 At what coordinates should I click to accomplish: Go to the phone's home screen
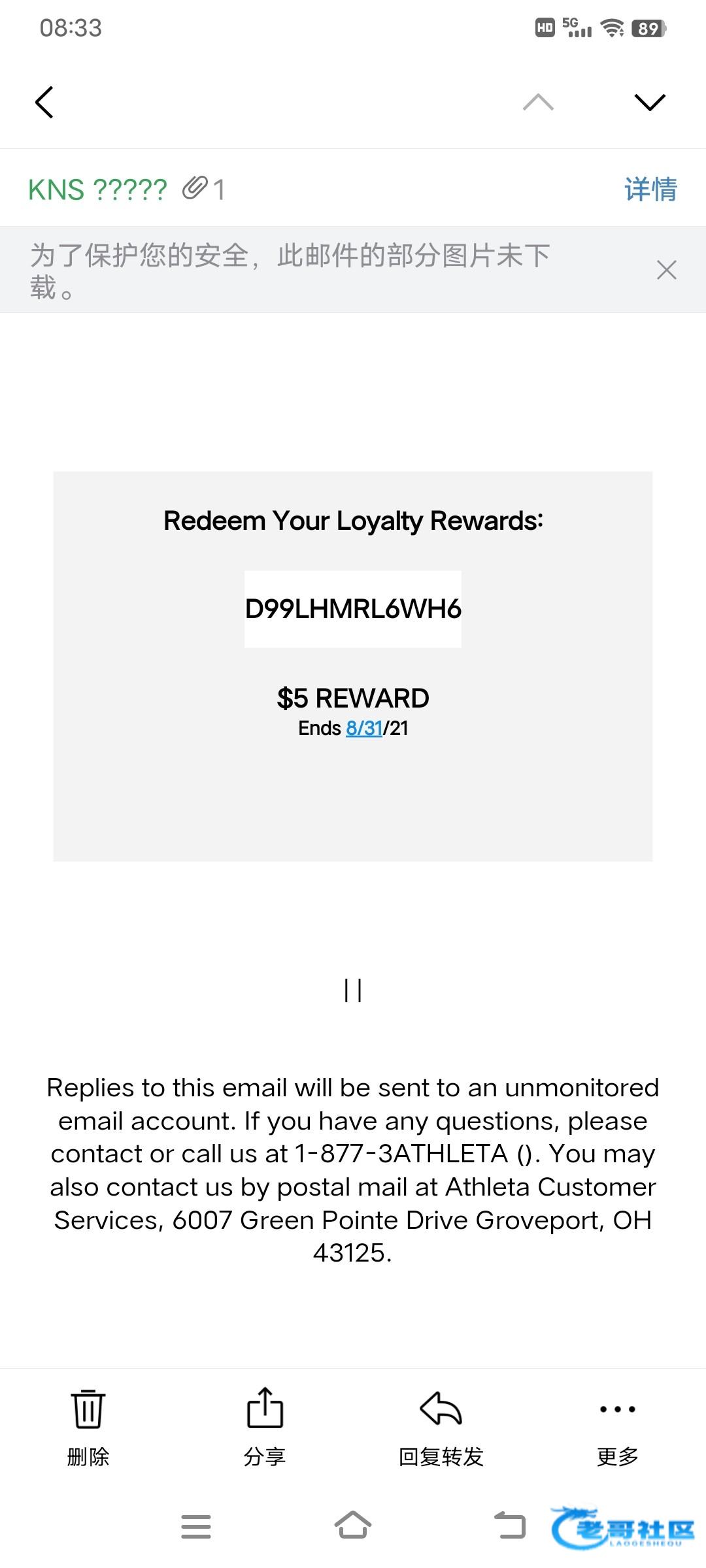click(353, 1526)
